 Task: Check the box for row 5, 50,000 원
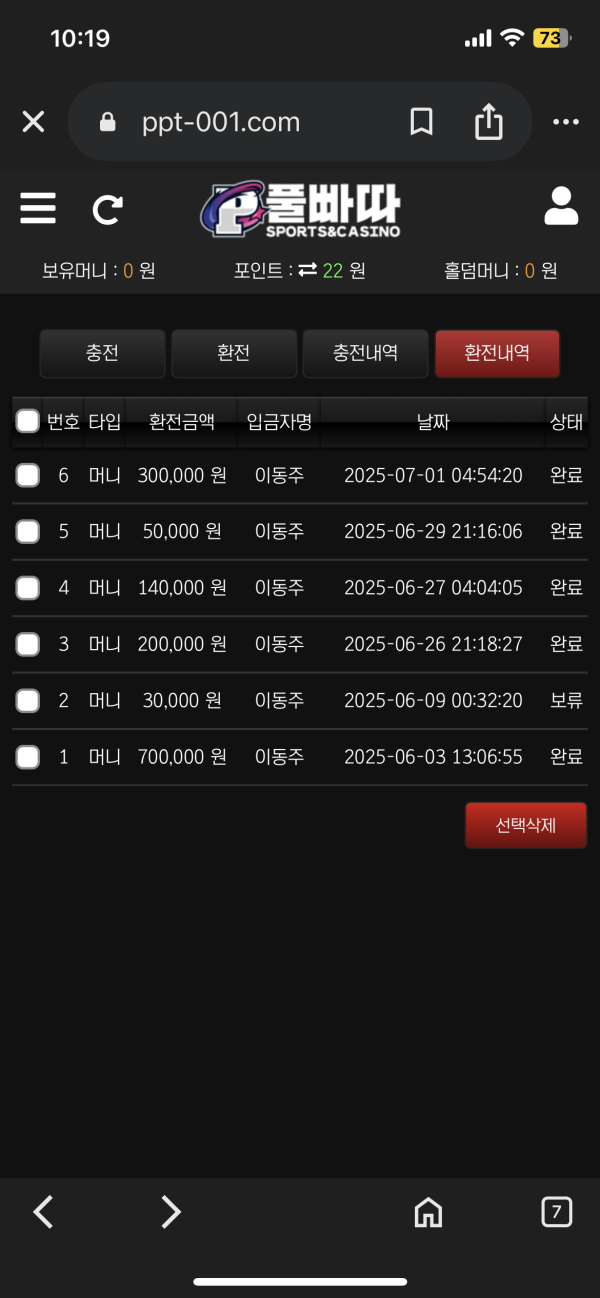(28, 531)
